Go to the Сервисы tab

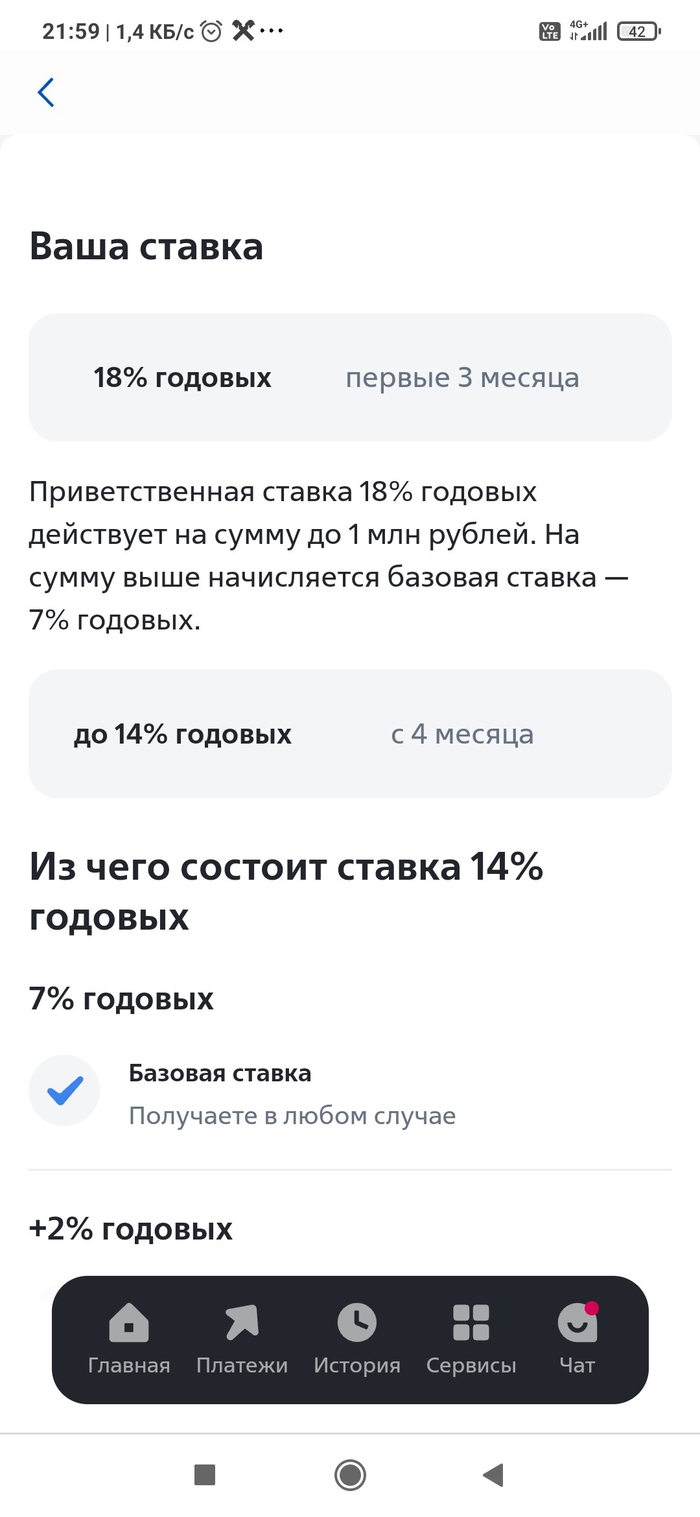471,1339
